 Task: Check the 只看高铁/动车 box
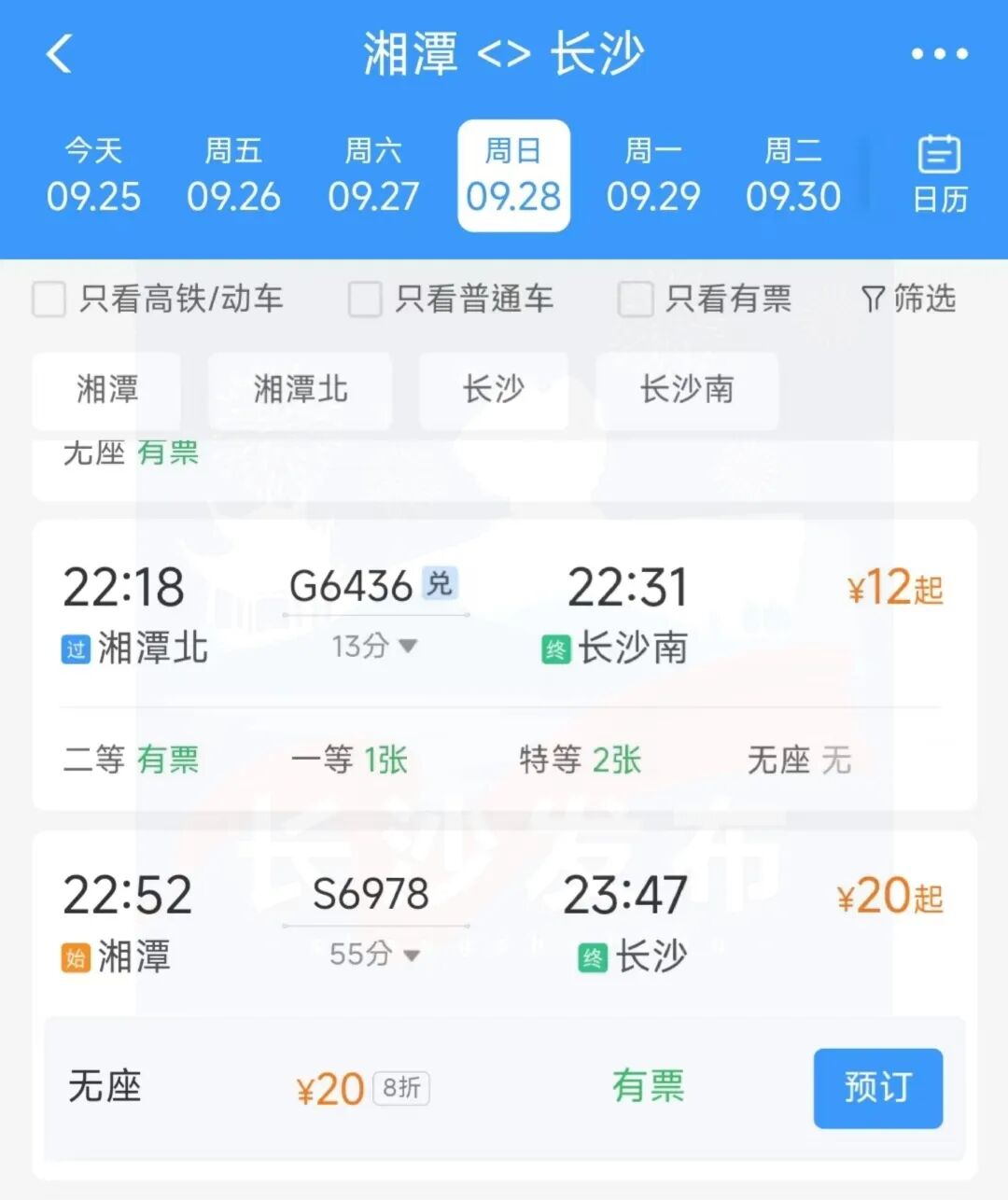tap(49, 300)
